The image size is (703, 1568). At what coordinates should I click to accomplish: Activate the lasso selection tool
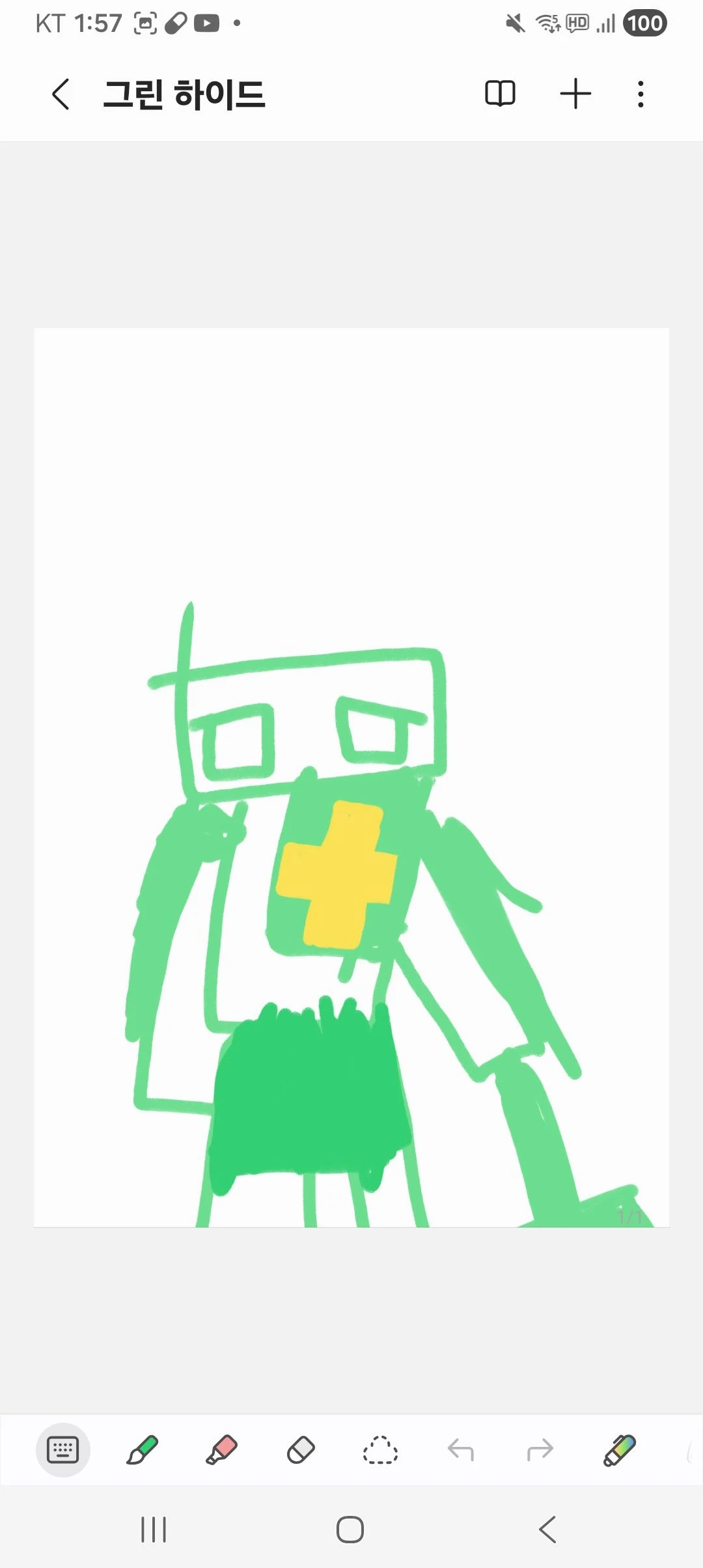click(x=380, y=1450)
